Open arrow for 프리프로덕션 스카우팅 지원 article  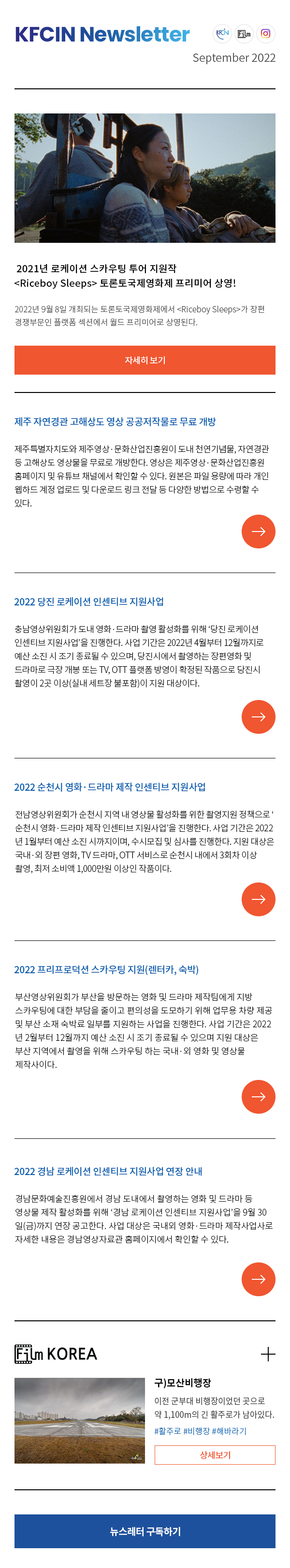tap(258, 1096)
